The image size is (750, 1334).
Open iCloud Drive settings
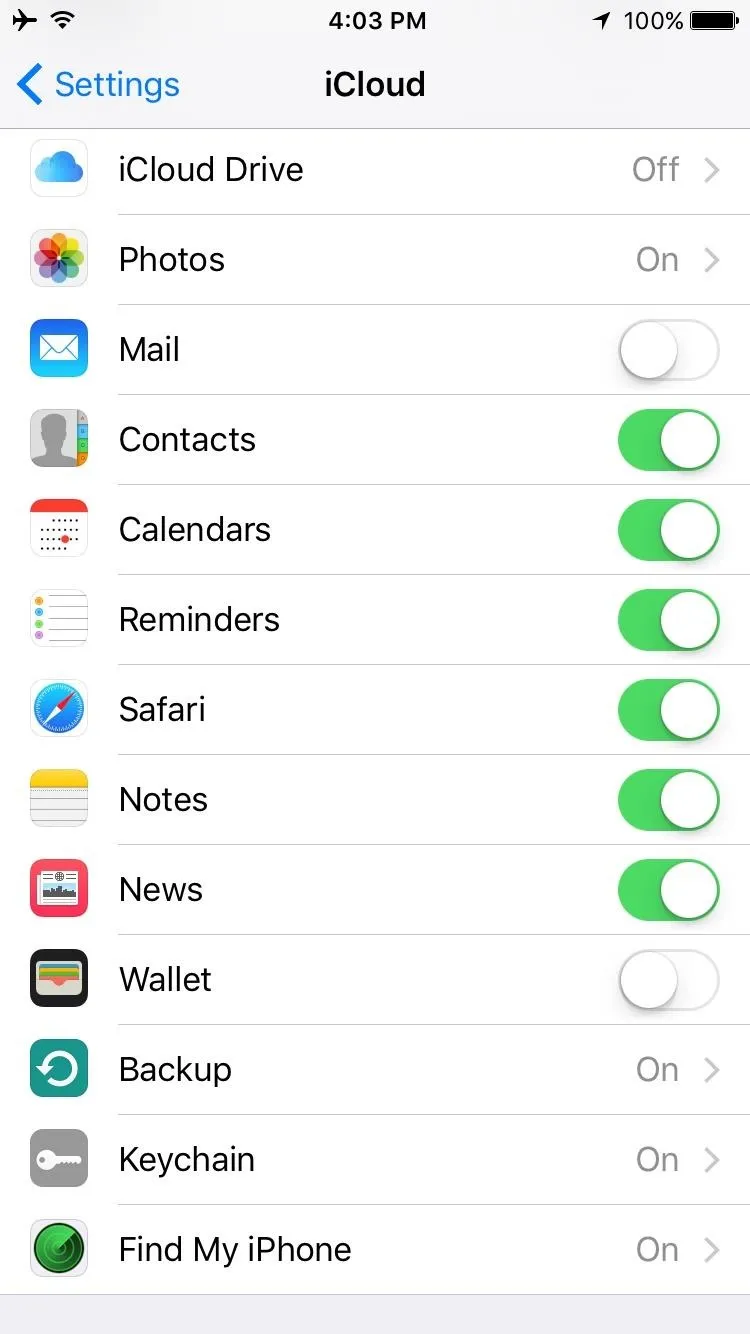point(375,170)
